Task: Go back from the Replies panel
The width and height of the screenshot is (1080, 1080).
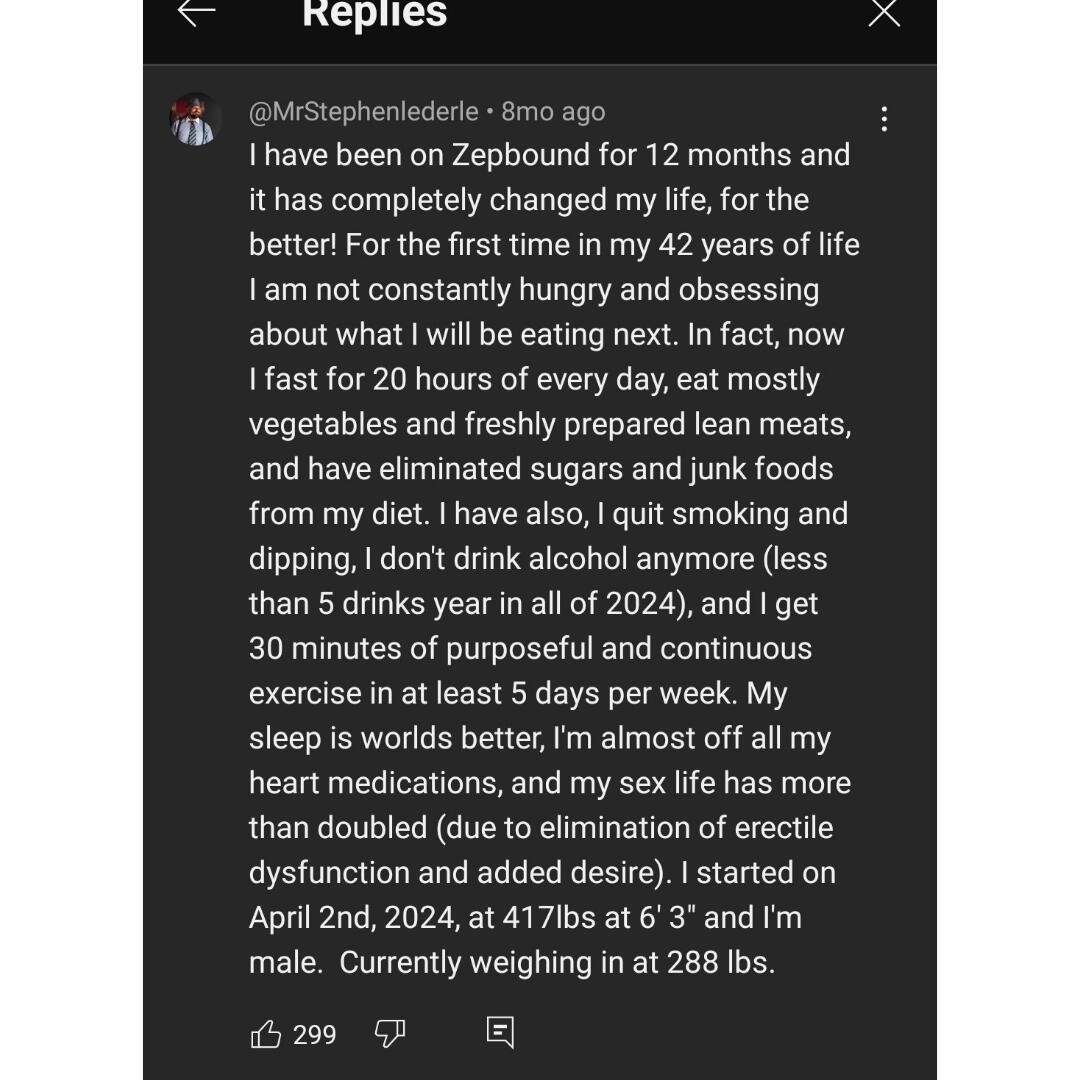Action: pyautogui.click(x=196, y=12)
